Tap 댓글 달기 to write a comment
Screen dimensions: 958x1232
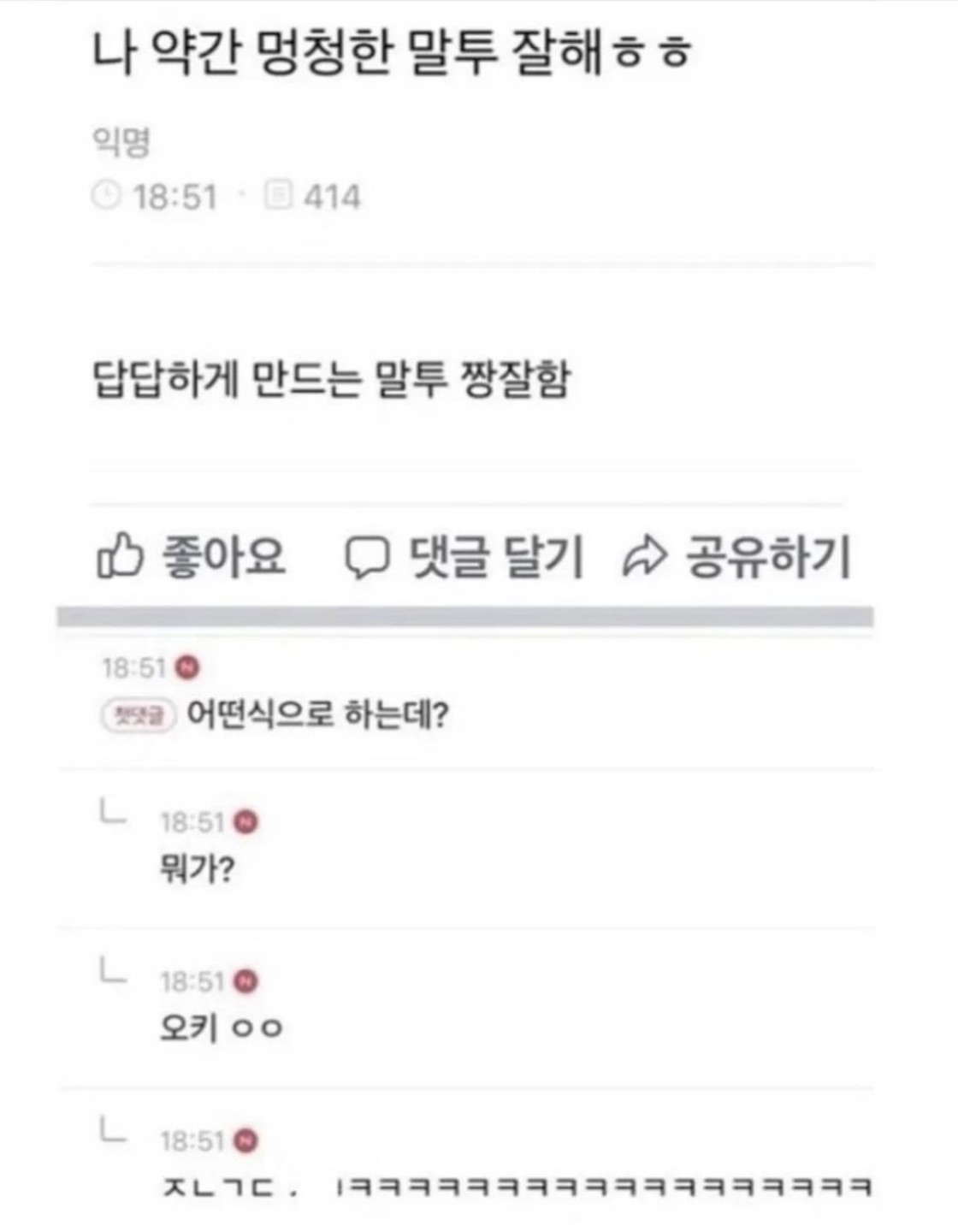click(x=464, y=557)
